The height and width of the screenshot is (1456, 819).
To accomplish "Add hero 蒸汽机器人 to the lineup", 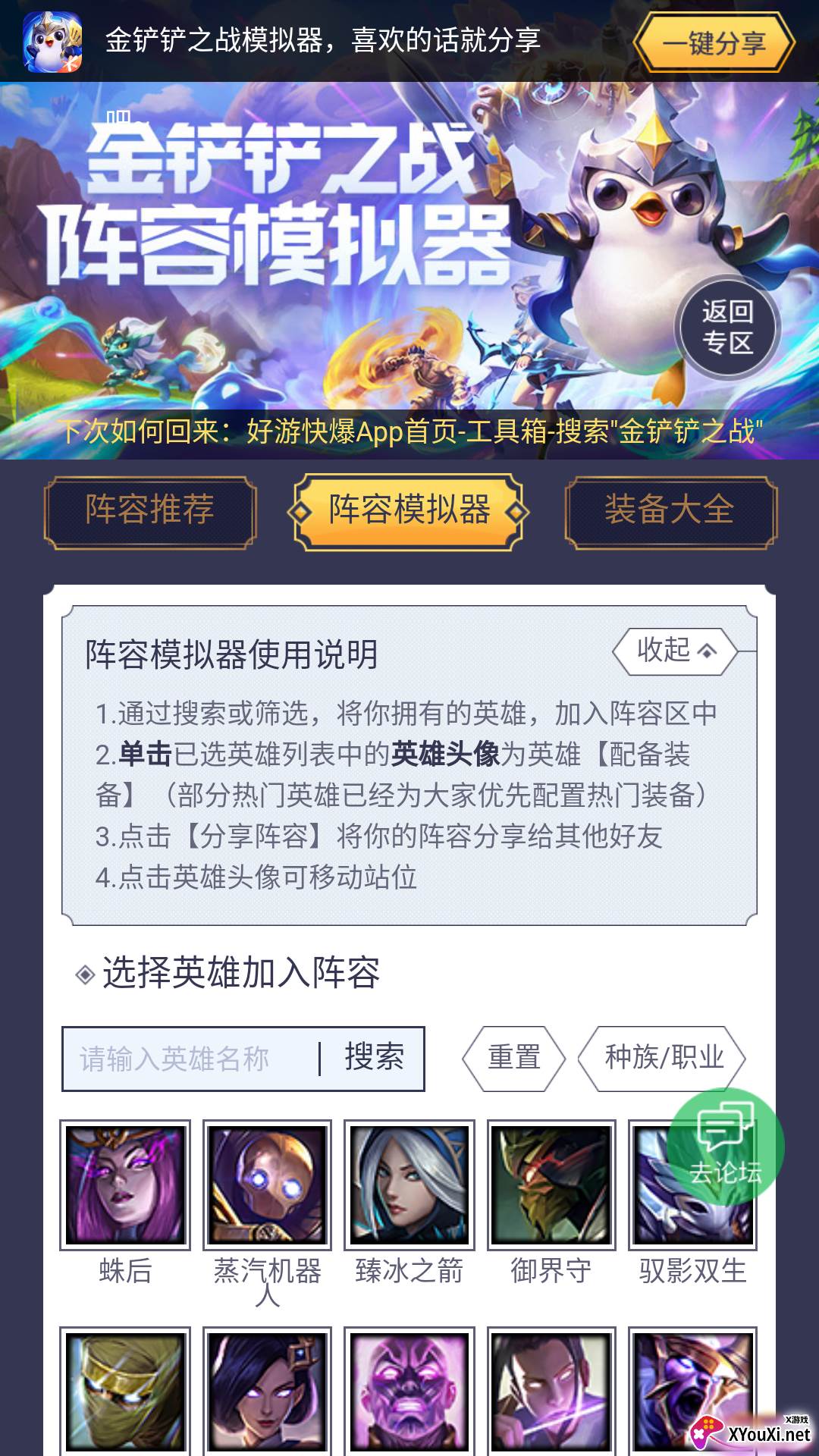I will tap(267, 1185).
